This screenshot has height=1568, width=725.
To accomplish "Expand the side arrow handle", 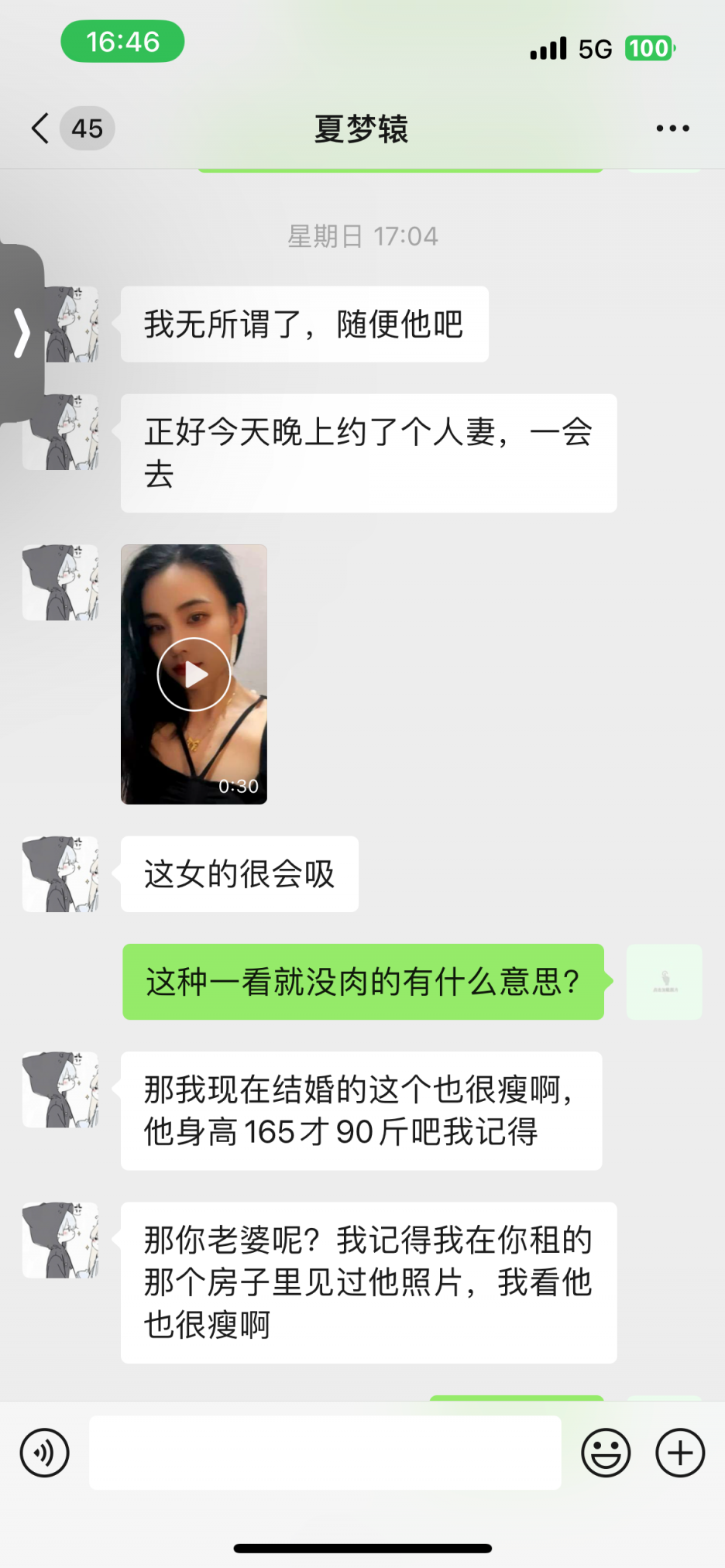I will tap(22, 333).
